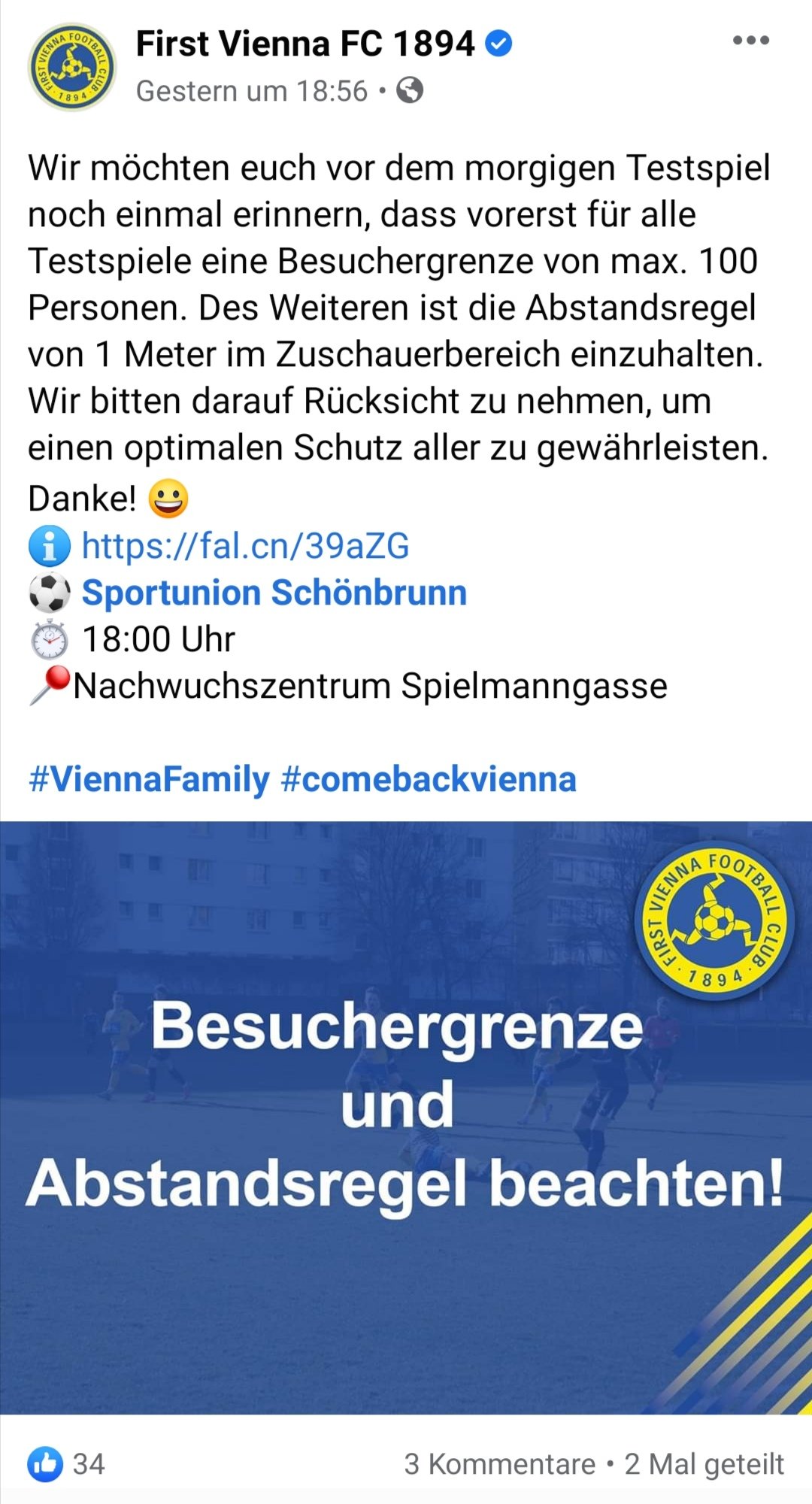Viewport: 812px width, 1504px height.
Task: Tap the First Vienna FC 1894 page name
Action: 305,44
